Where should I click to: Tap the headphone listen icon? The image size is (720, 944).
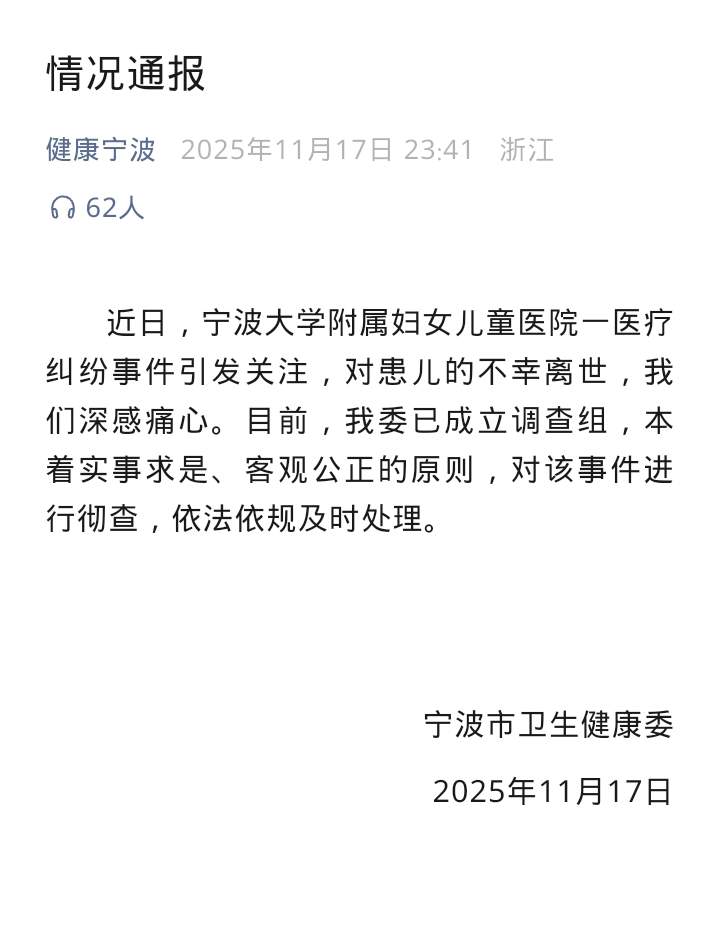[x=63, y=208]
